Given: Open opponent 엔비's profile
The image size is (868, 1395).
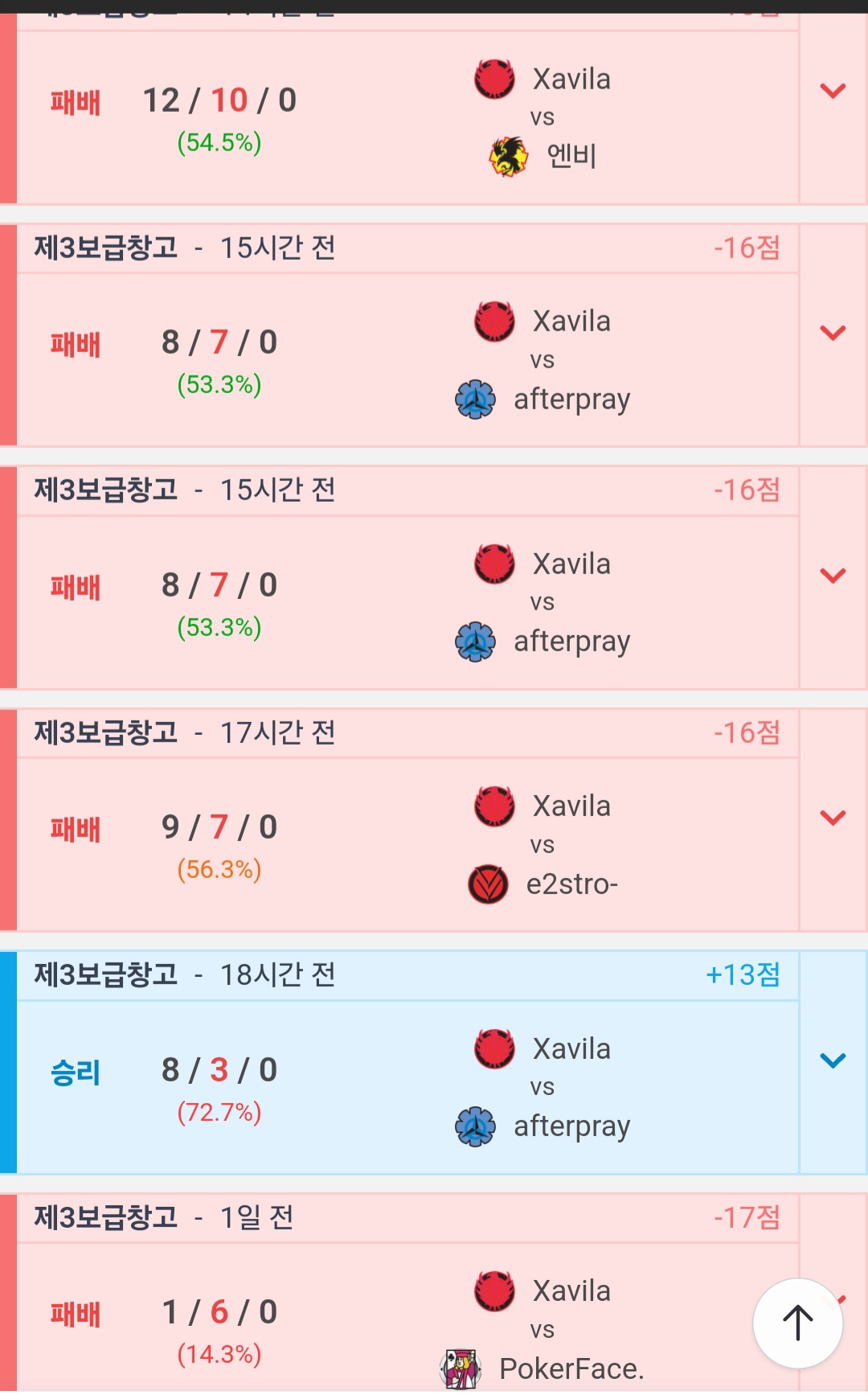Looking at the screenshot, I should point(571,156).
